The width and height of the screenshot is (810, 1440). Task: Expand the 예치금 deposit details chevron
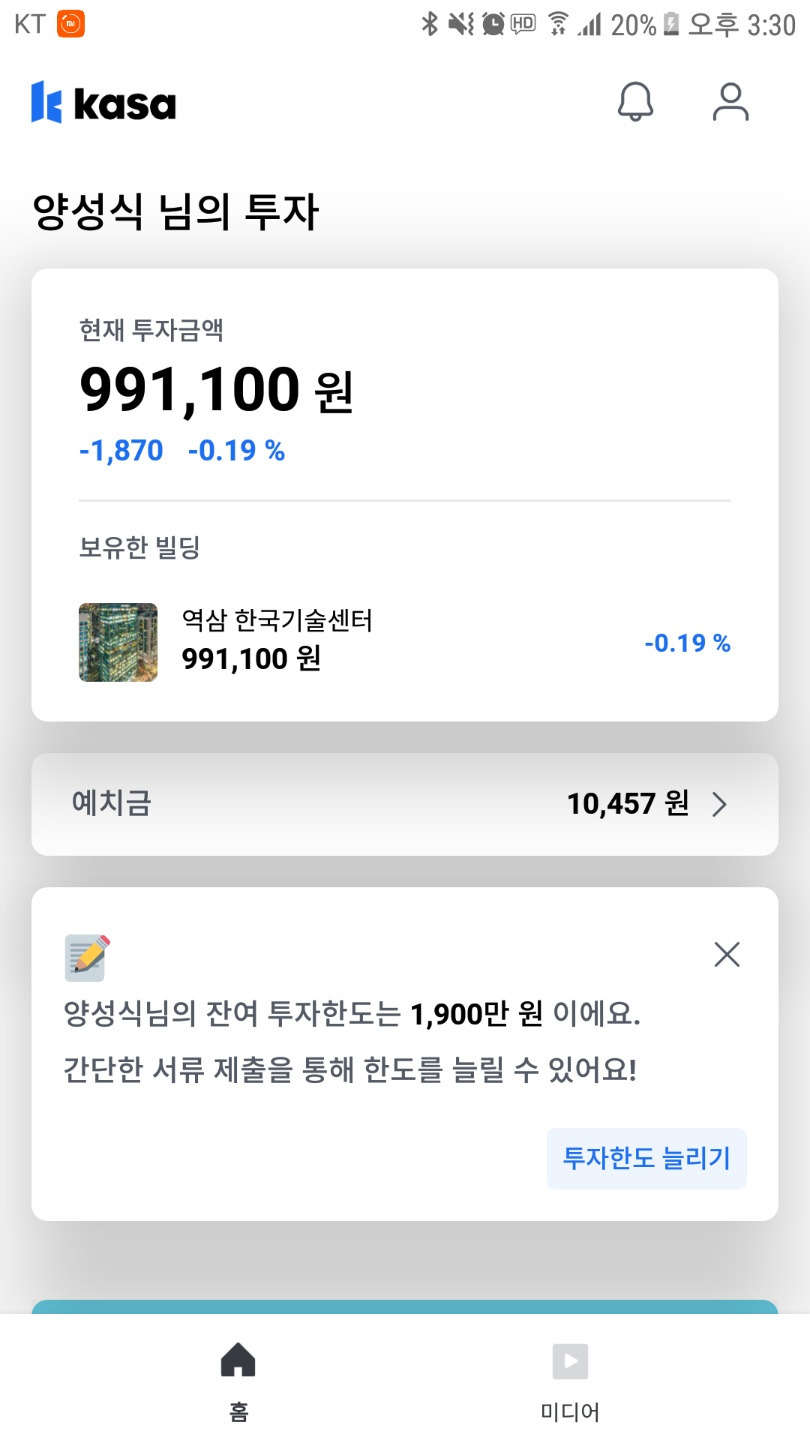point(718,804)
